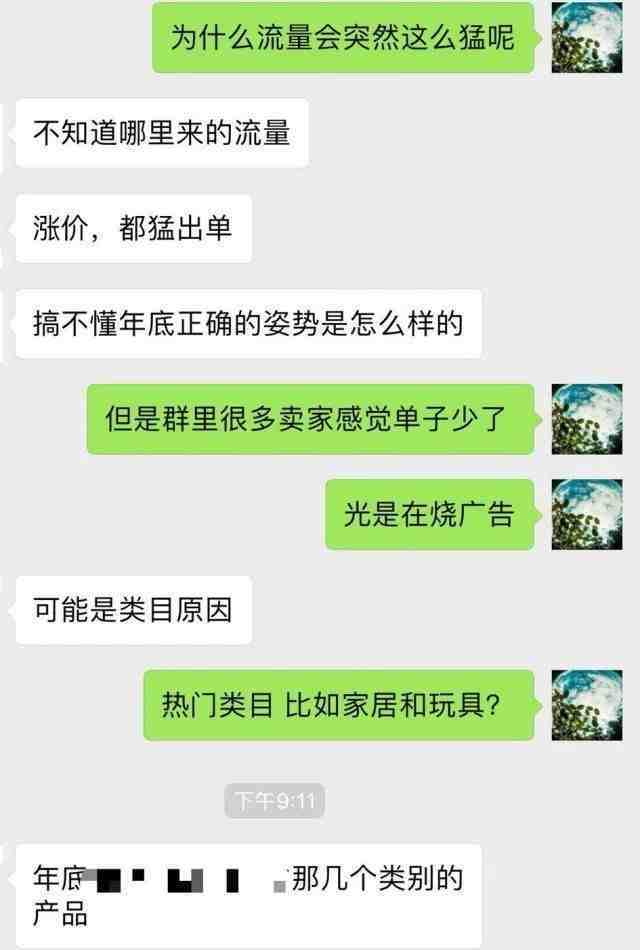Tap avatar next to 热门类目 比如家居和玩具?
The image size is (640, 950).
pos(587,705)
